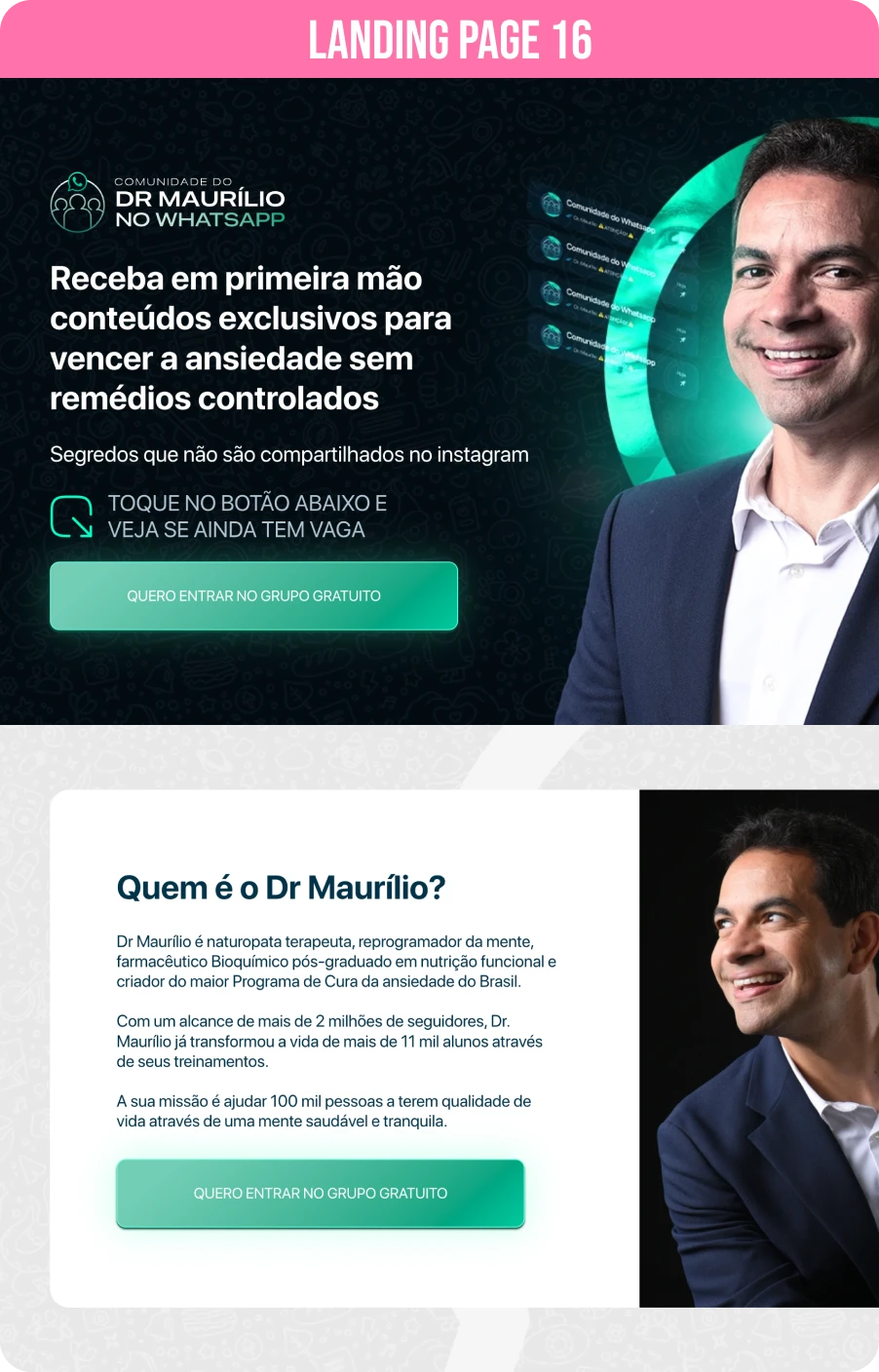Click the pink LANDING PAGE 16 header banner
Screen dimensions: 879x1372
pyautogui.click(x=439, y=39)
